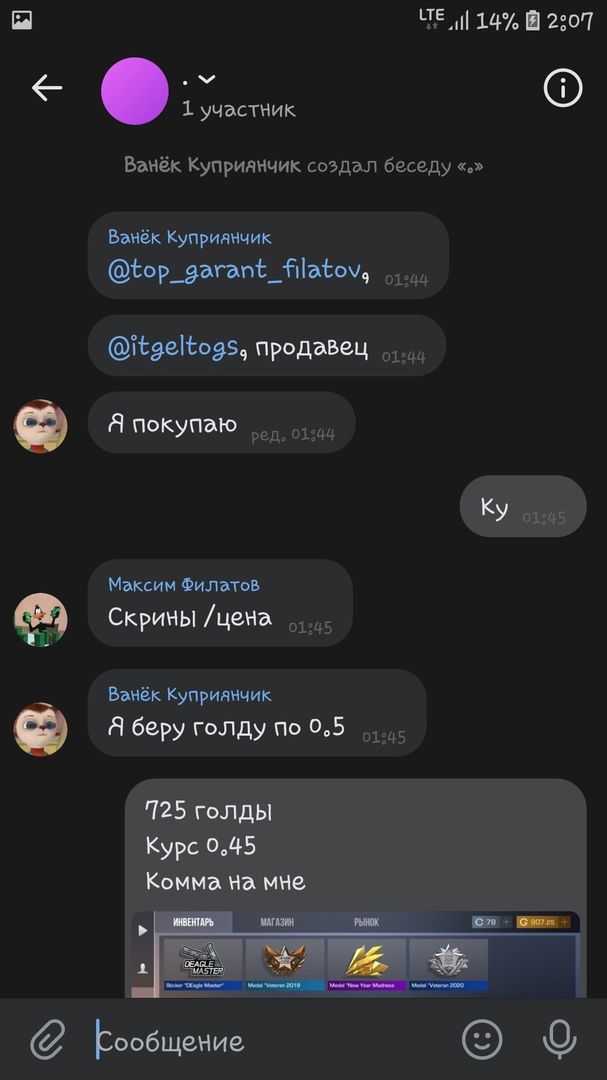Screen dimensions: 607x1080
Task: Focus the Сообщение input field
Action: 270,1041
